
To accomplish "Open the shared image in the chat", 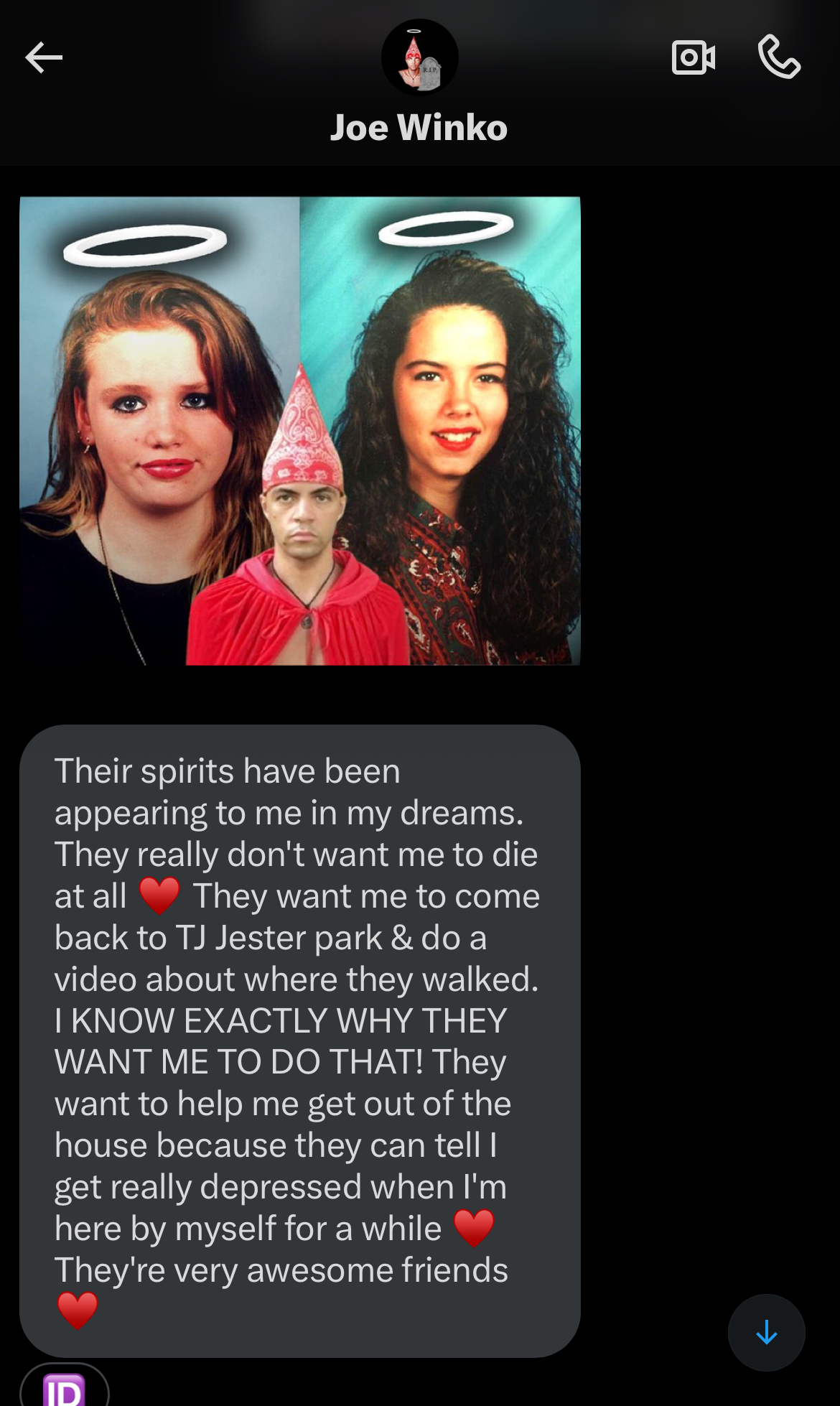I will (x=300, y=431).
